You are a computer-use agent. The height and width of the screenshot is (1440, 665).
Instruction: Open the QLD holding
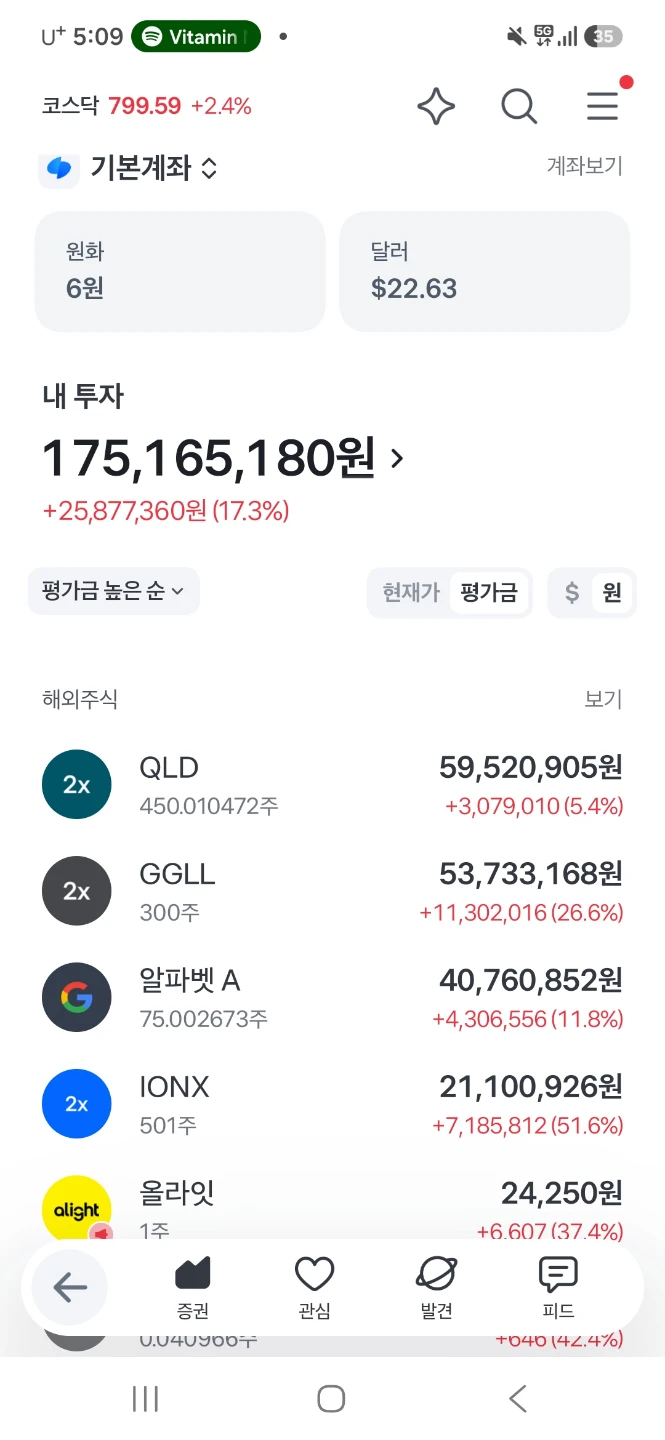[x=332, y=785]
